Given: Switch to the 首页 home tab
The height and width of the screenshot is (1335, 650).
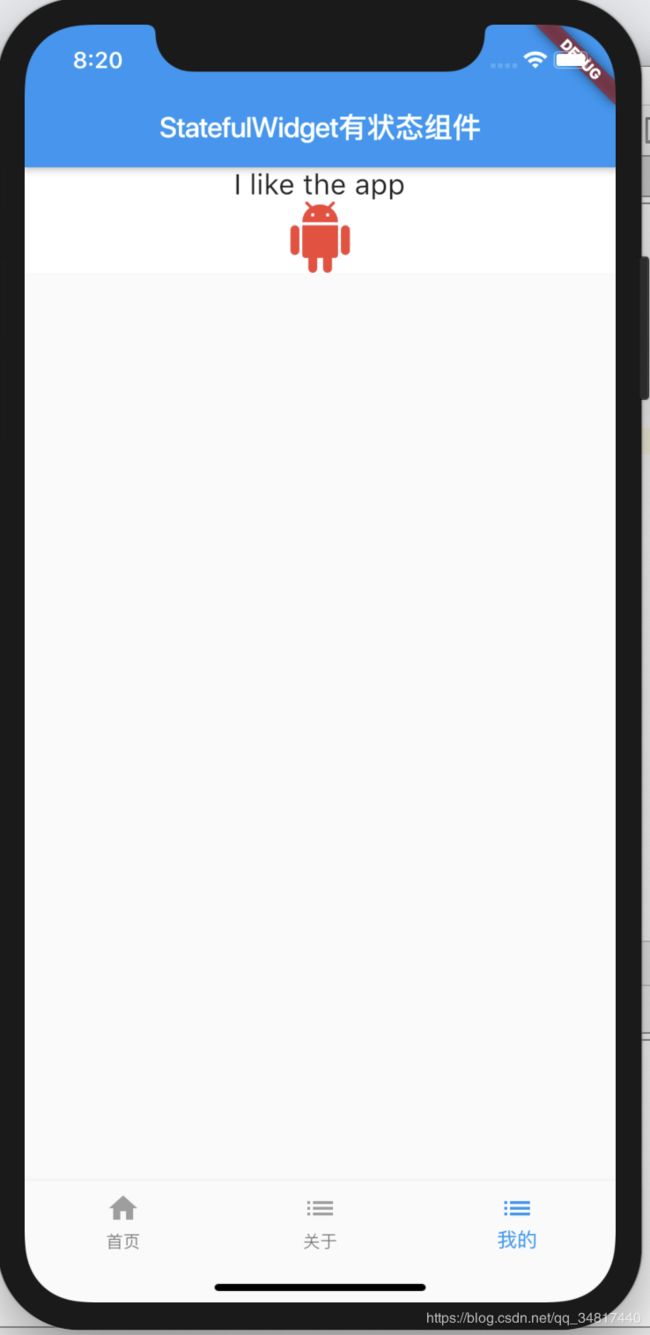Looking at the screenshot, I should click(x=123, y=1223).
